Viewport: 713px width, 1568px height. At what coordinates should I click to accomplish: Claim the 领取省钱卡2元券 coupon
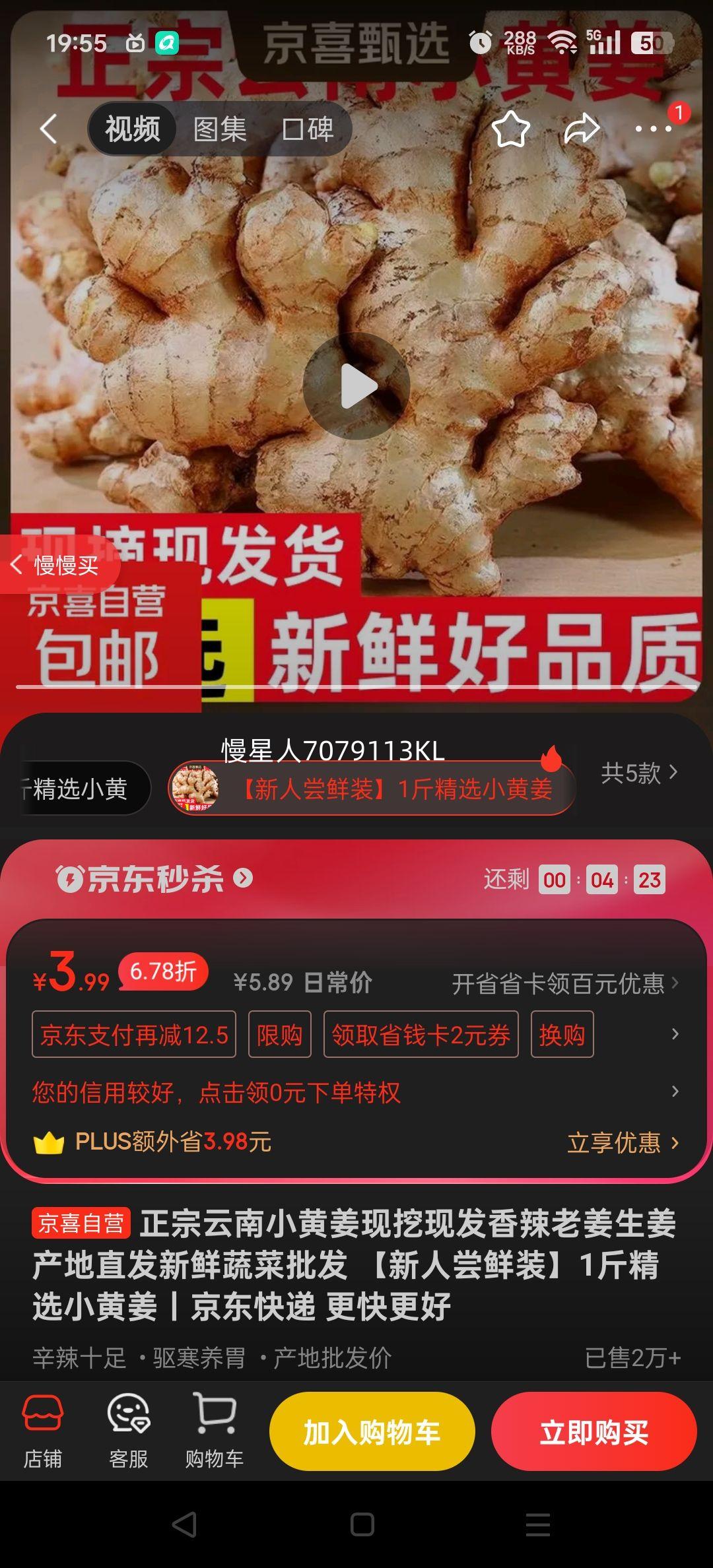click(x=421, y=1034)
